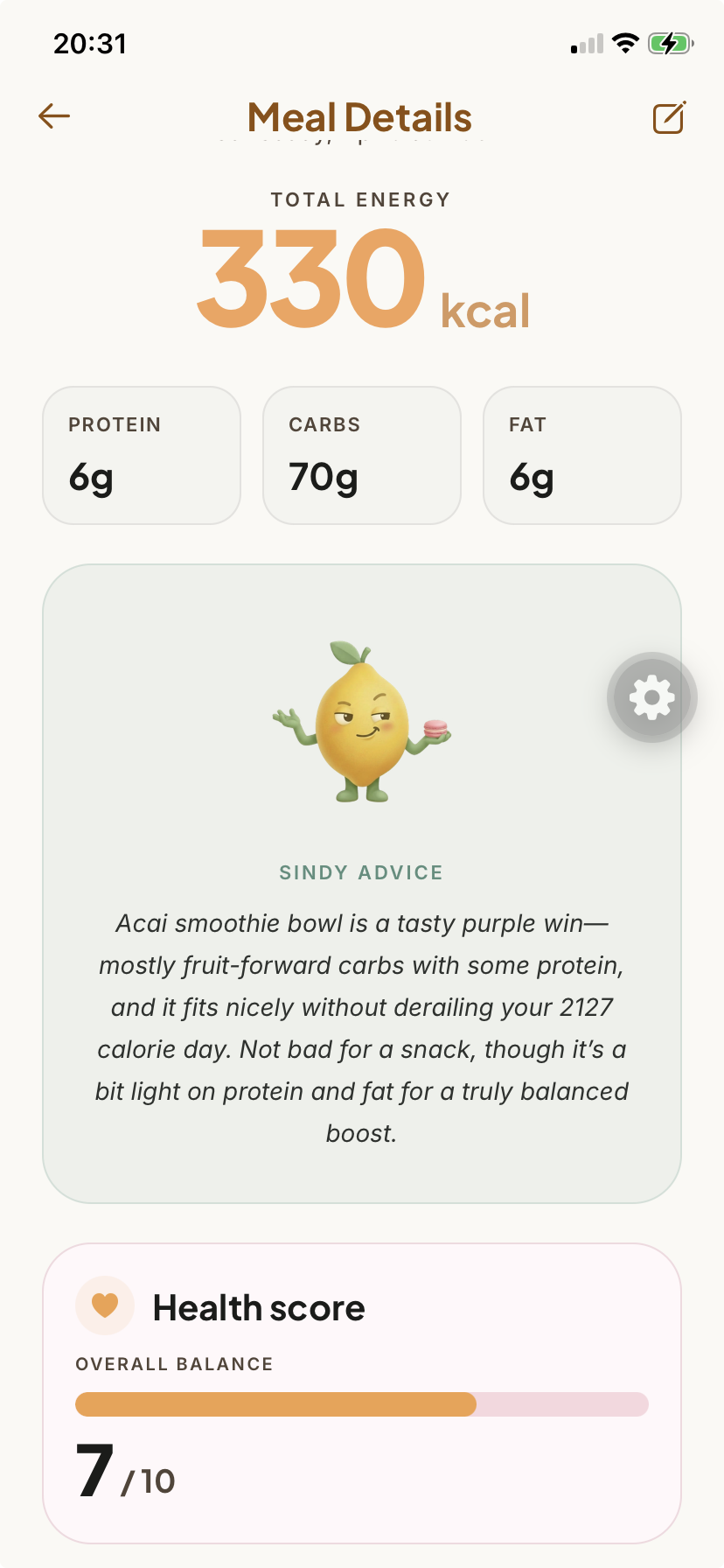Click the Meal Details title

[x=361, y=116]
